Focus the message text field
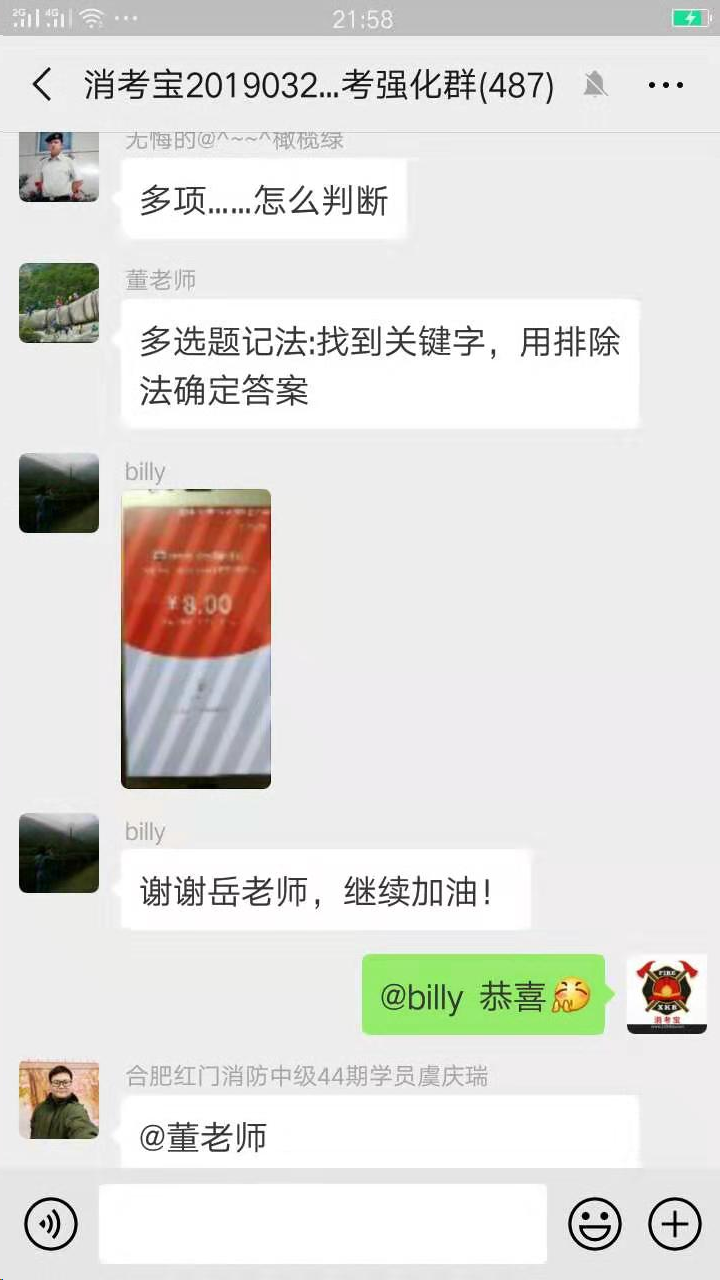The image size is (720, 1280). coord(322,1223)
